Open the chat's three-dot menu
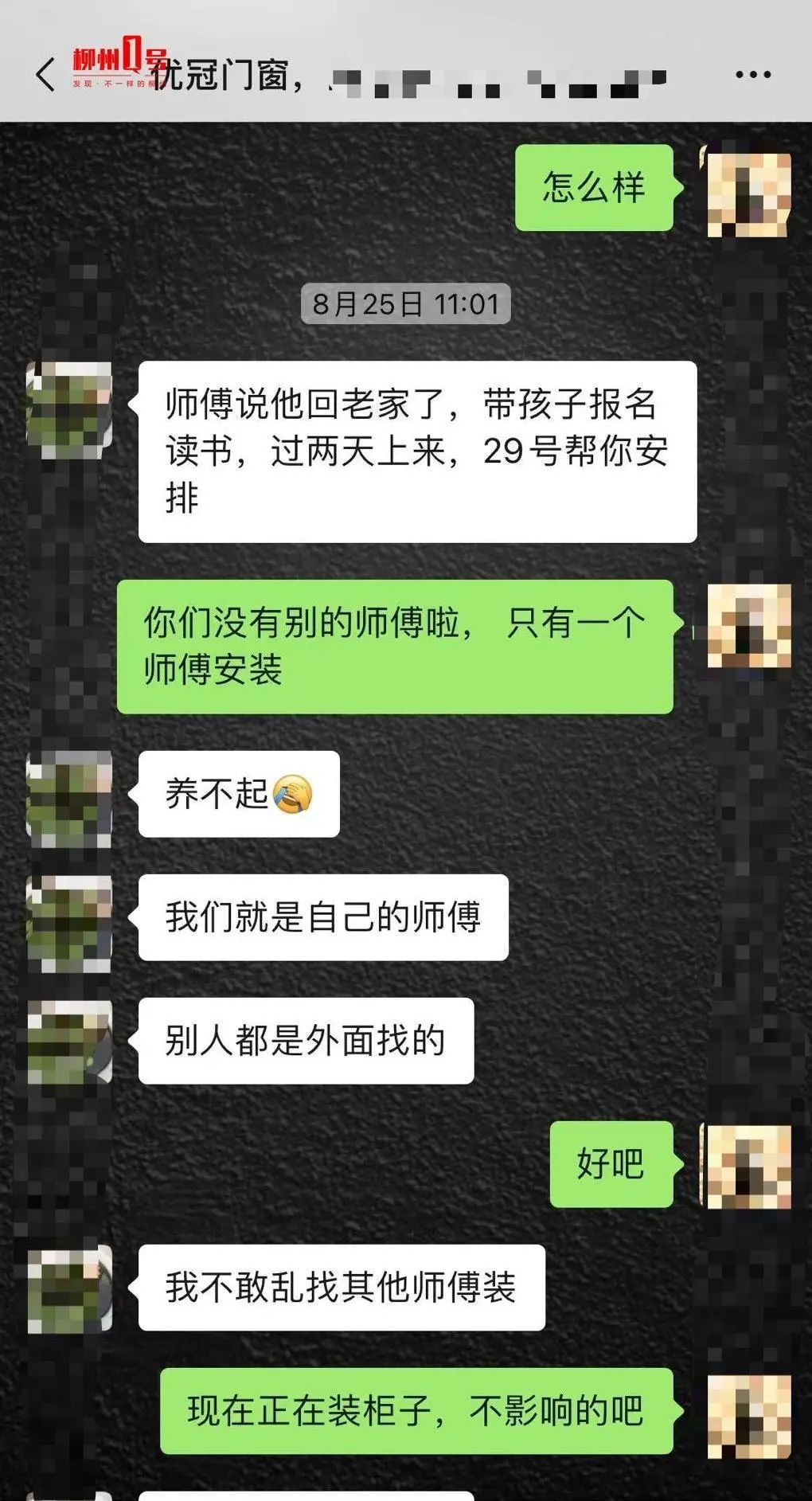 752,75
